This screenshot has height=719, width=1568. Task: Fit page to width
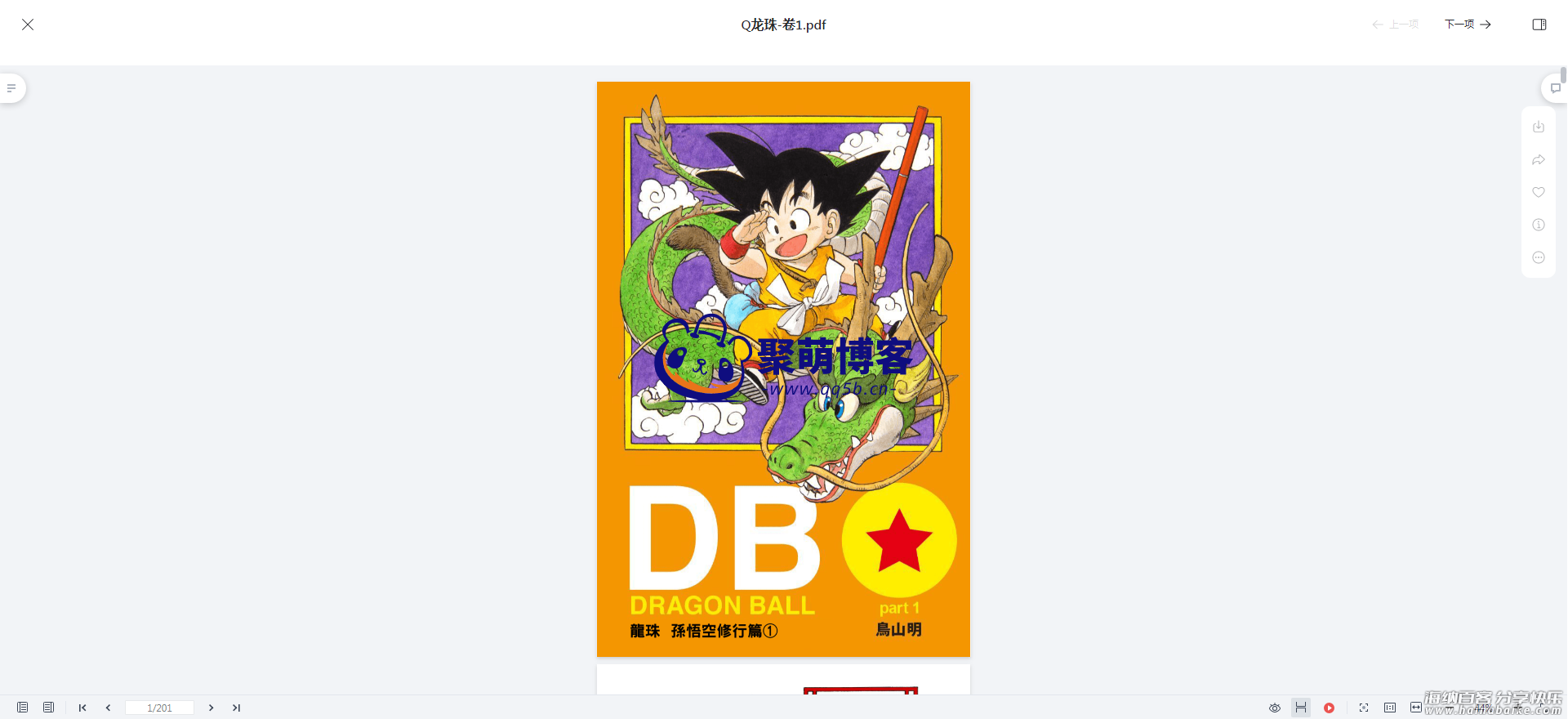coord(1415,708)
